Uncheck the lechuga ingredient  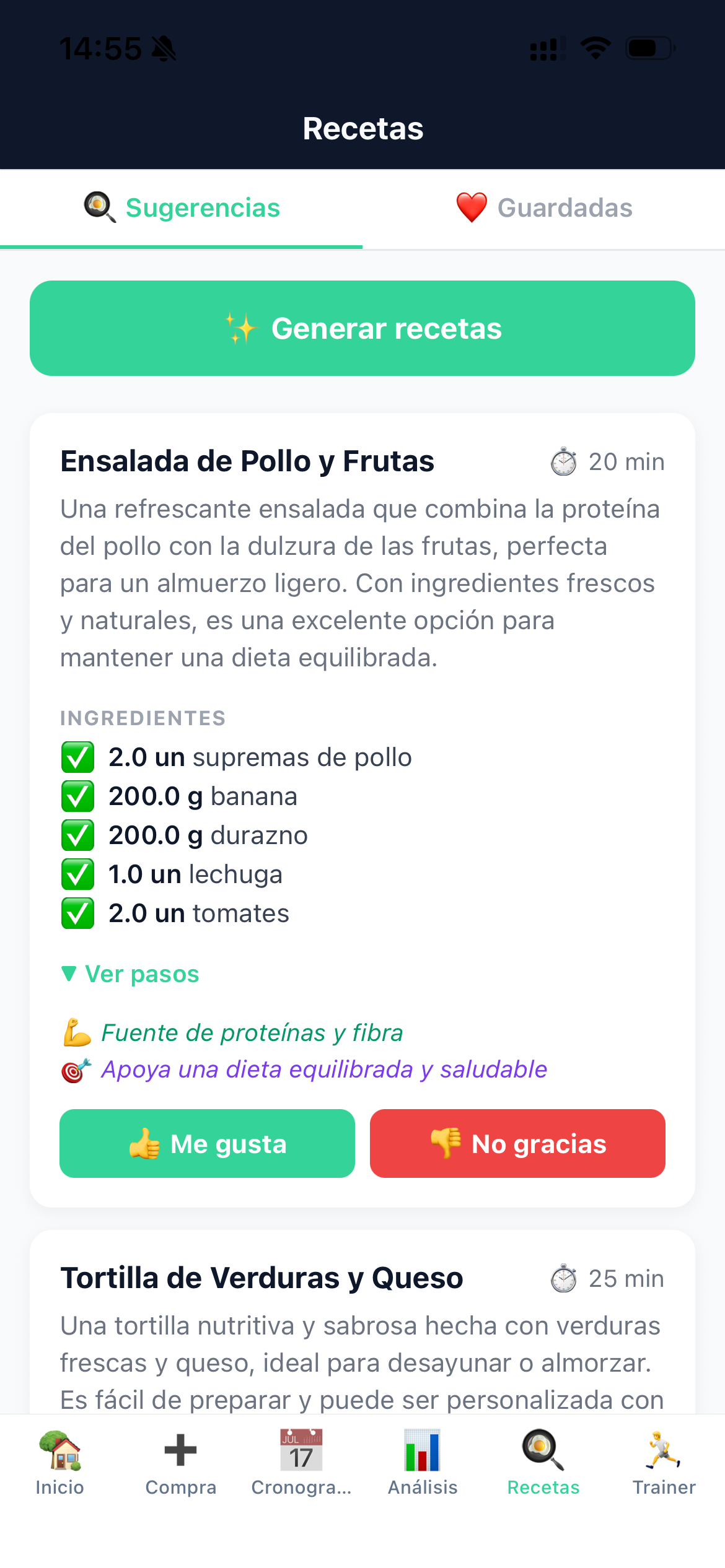pyautogui.click(x=77, y=874)
